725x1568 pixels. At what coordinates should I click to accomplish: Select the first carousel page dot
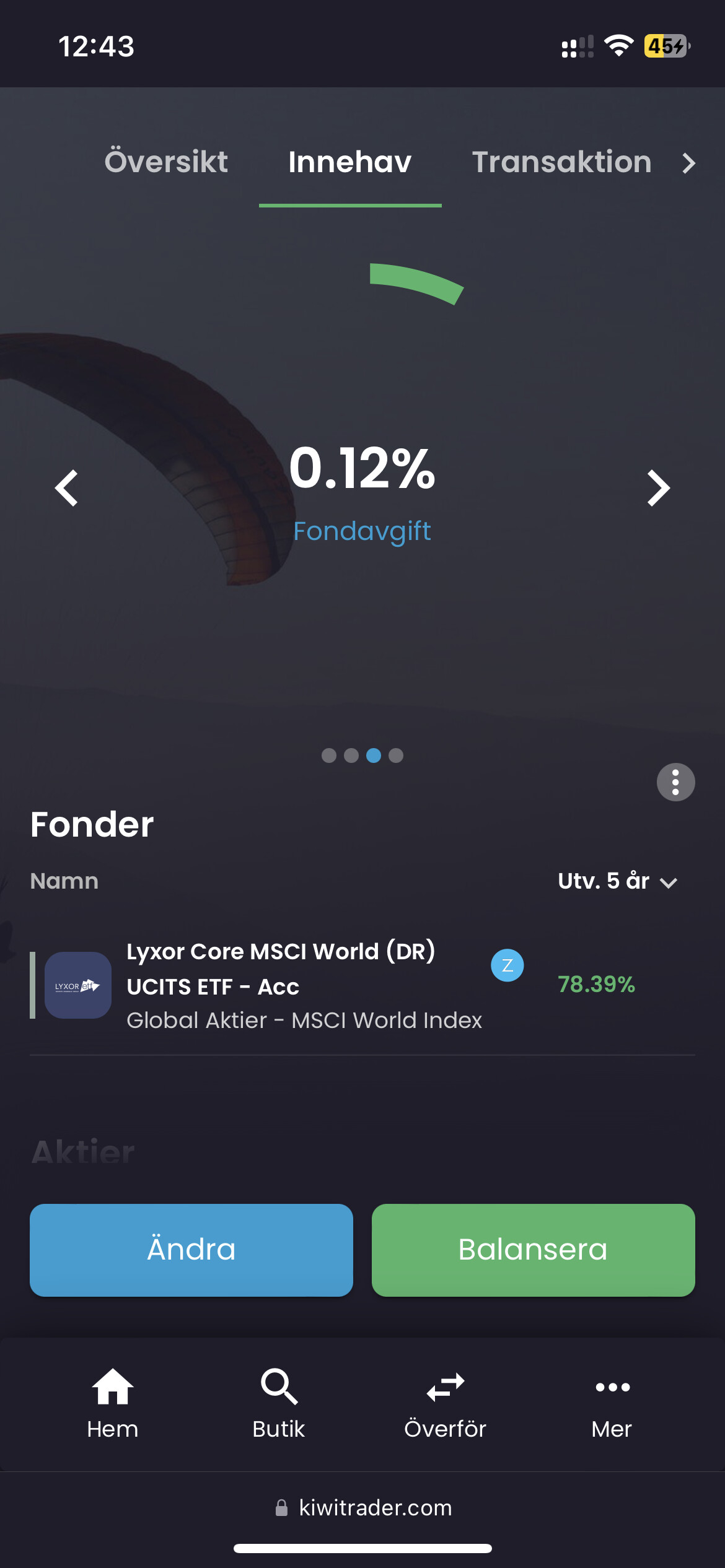tap(329, 756)
